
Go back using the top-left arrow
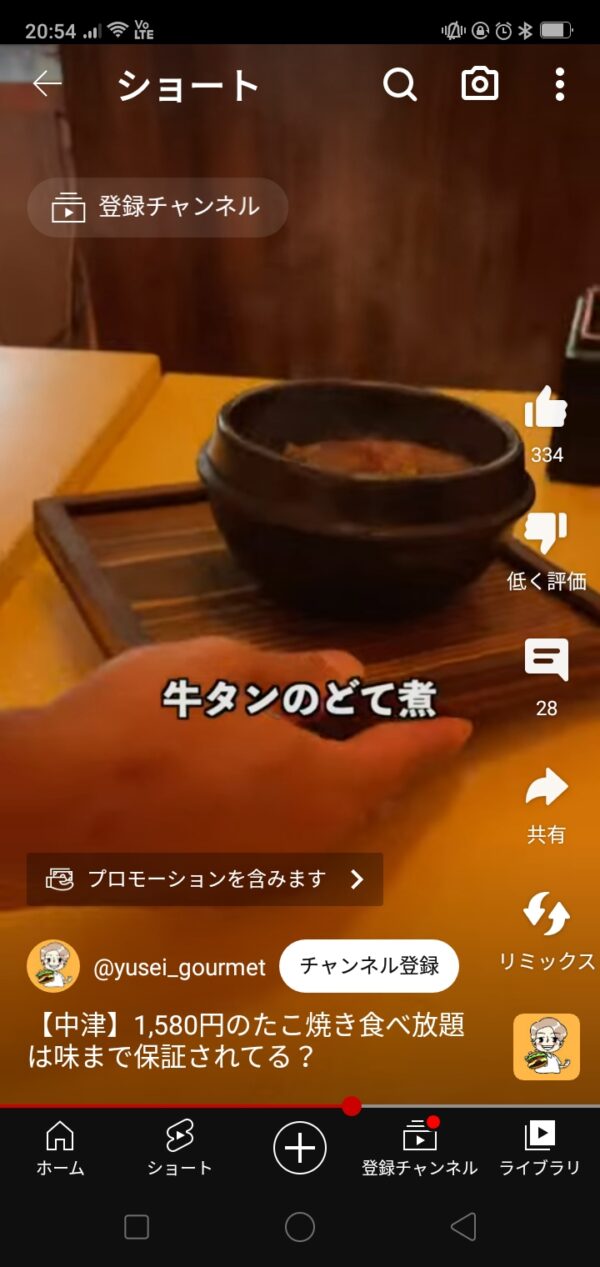click(47, 85)
